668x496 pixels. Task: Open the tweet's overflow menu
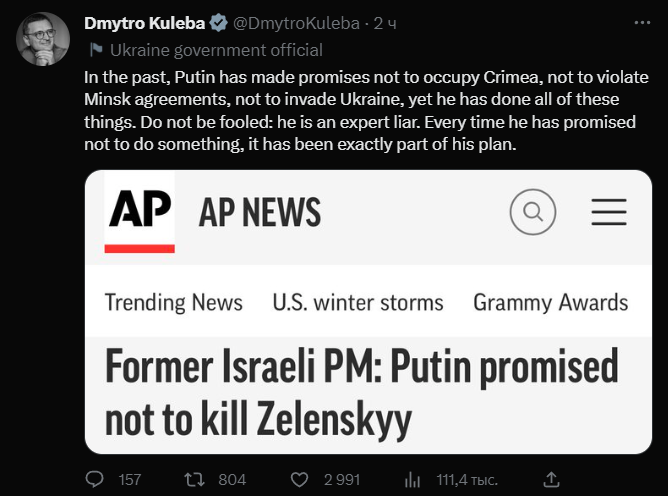[x=638, y=23]
